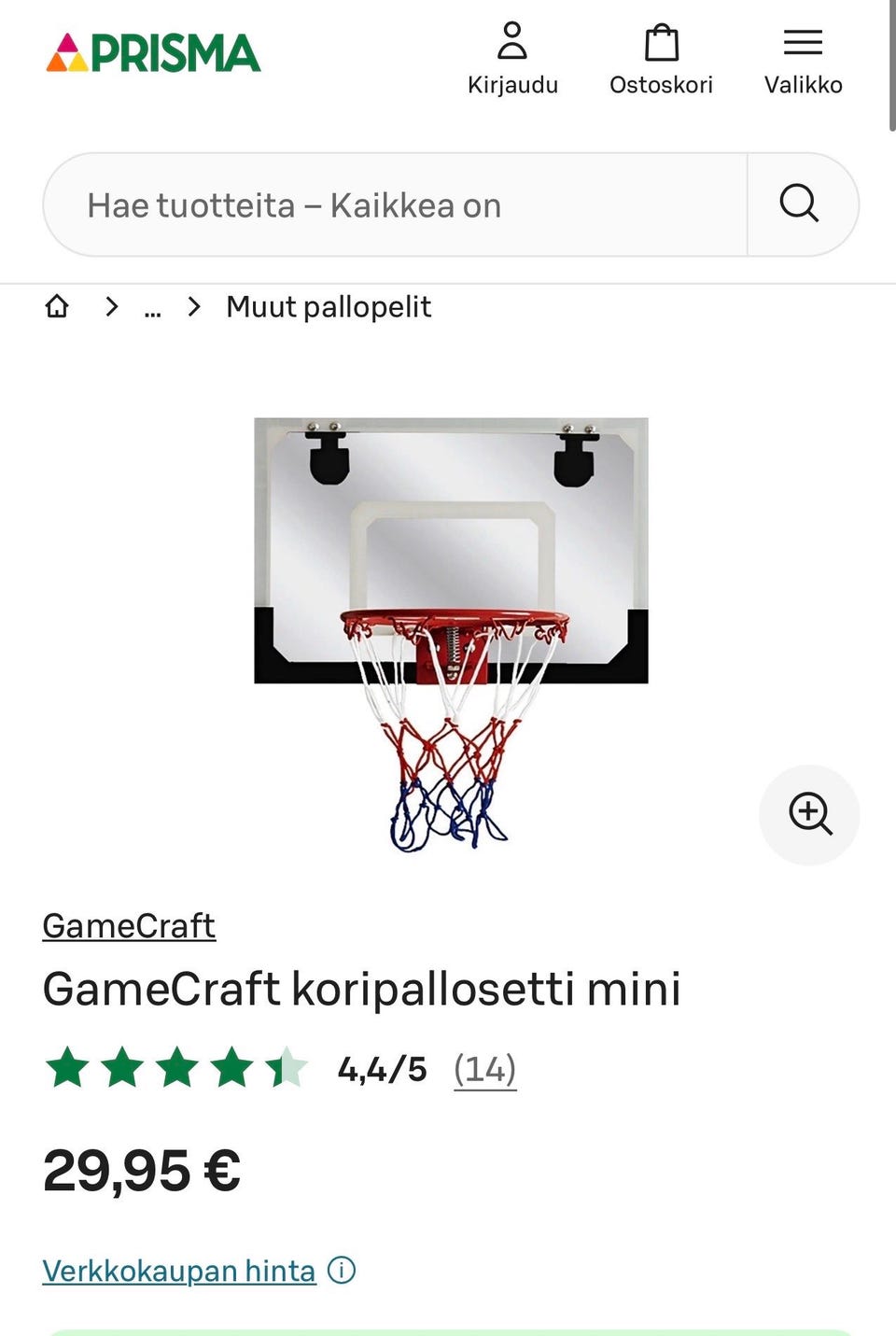
Task: Open the Verkkokaupan hinta info icon
Action: tap(343, 1270)
